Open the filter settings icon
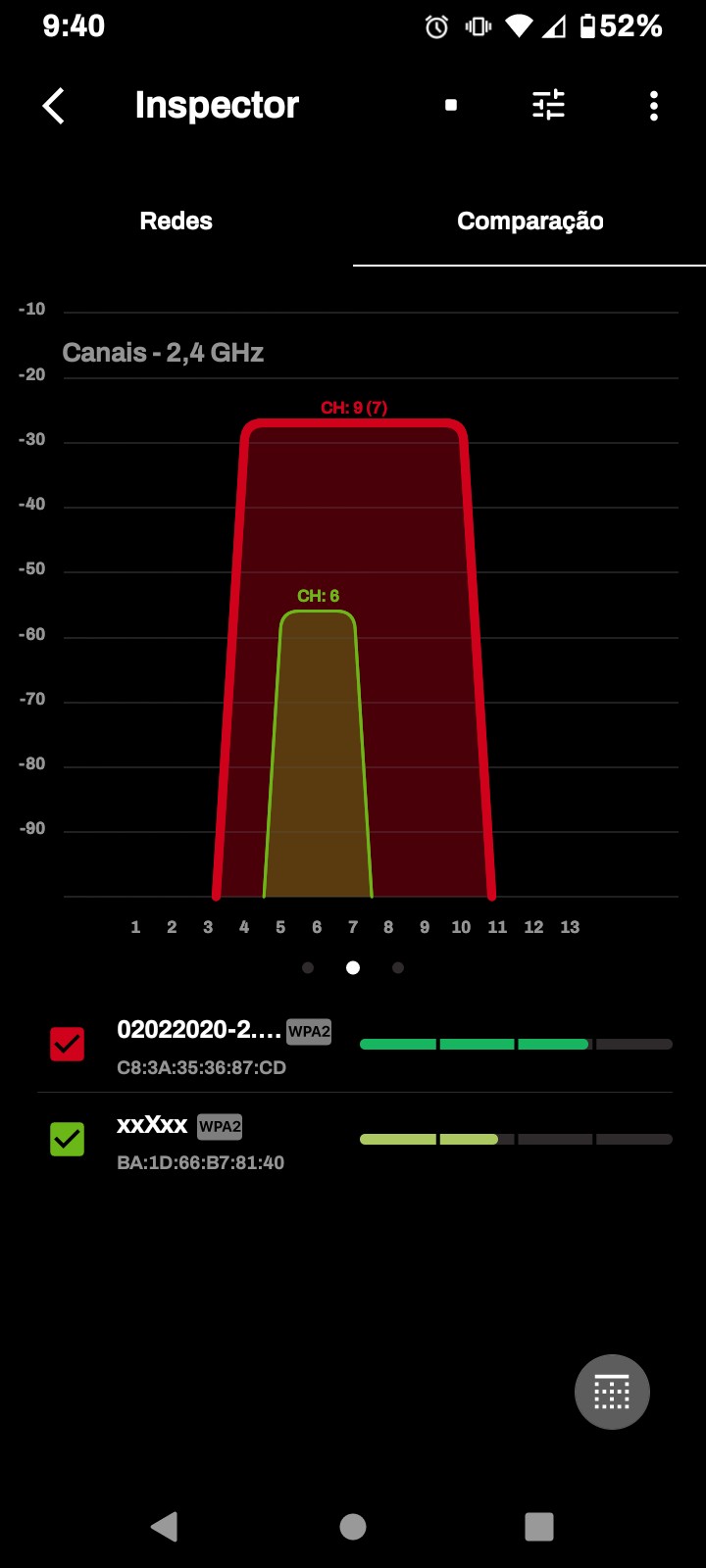 click(x=548, y=105)
